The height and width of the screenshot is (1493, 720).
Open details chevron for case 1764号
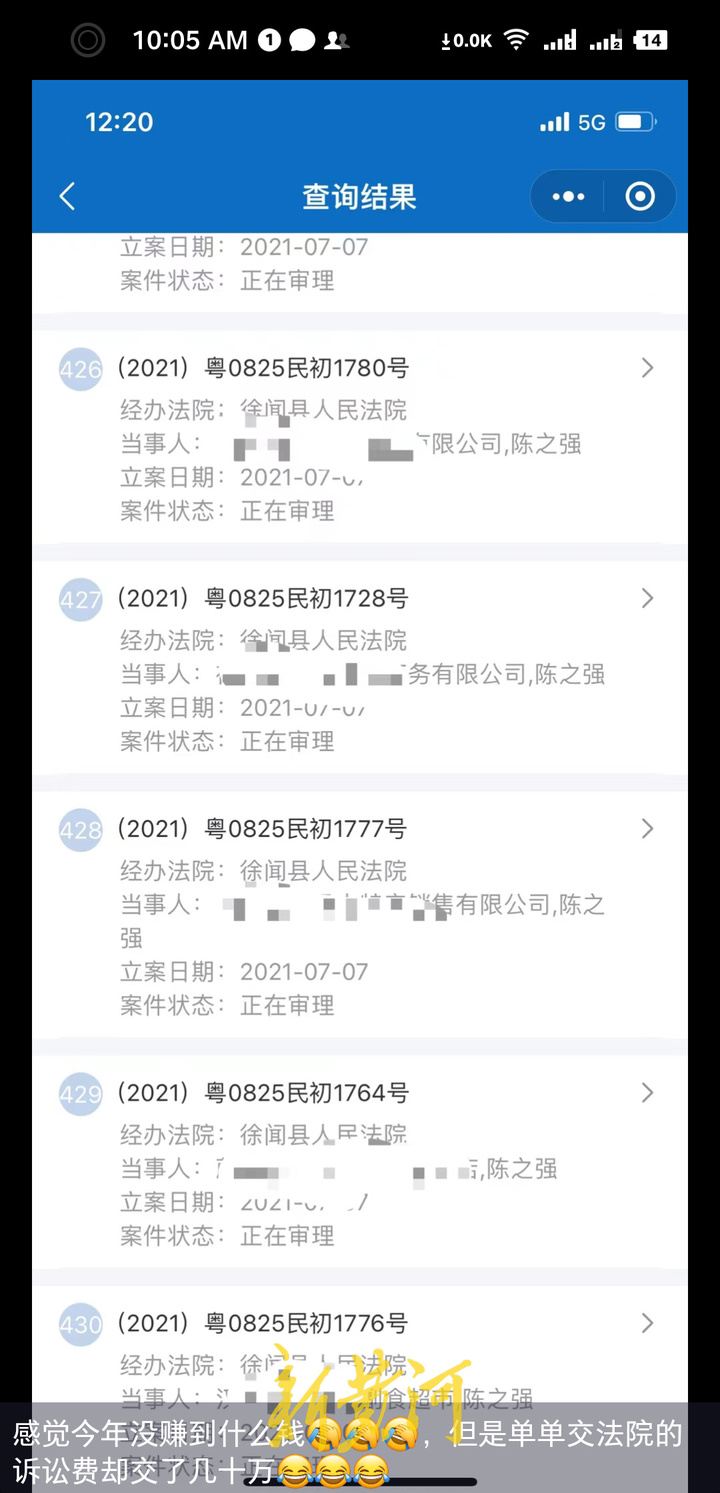[647, 1093]
